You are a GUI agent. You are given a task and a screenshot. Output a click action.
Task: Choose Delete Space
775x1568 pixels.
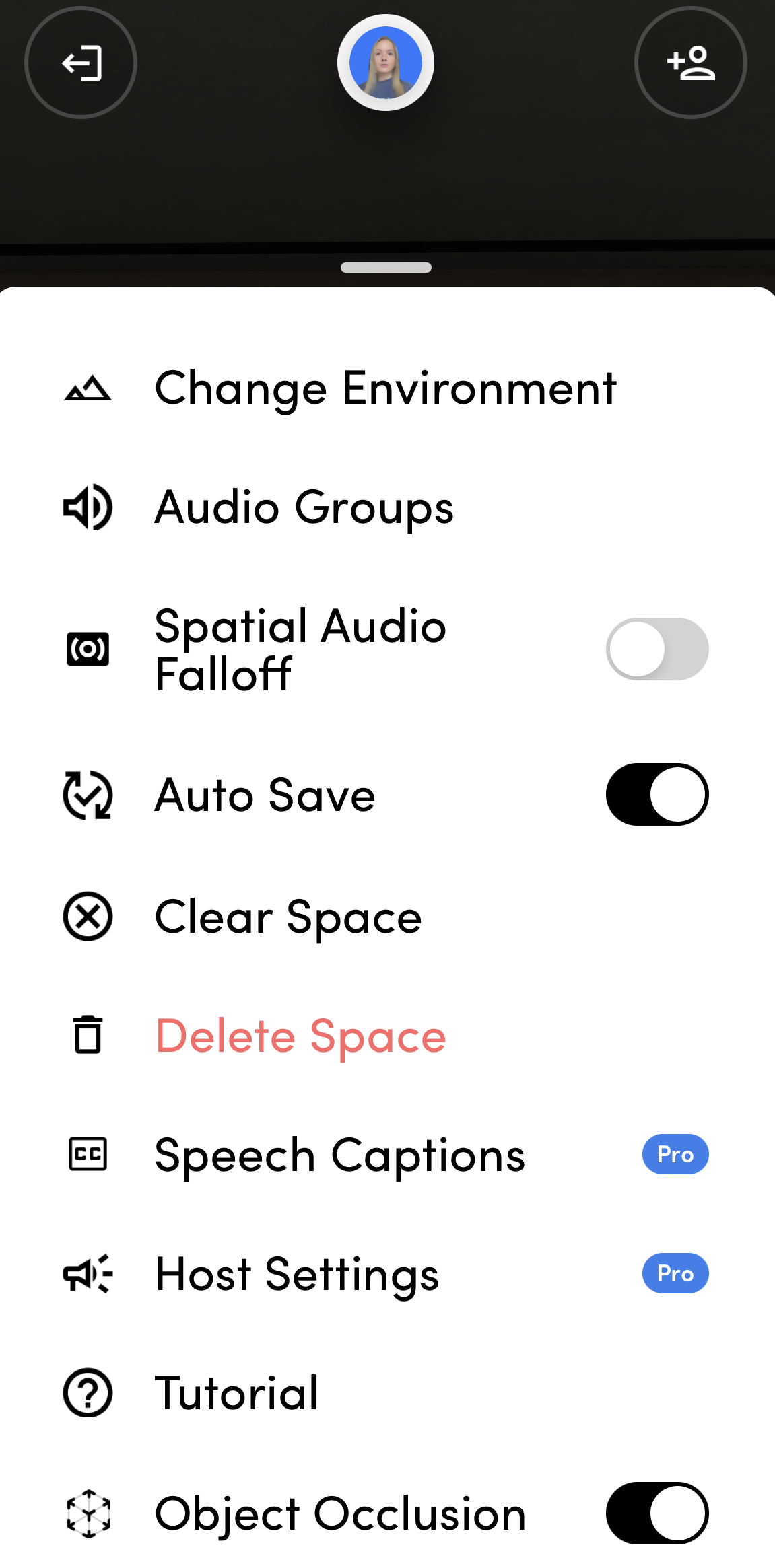click(387, 1036)
